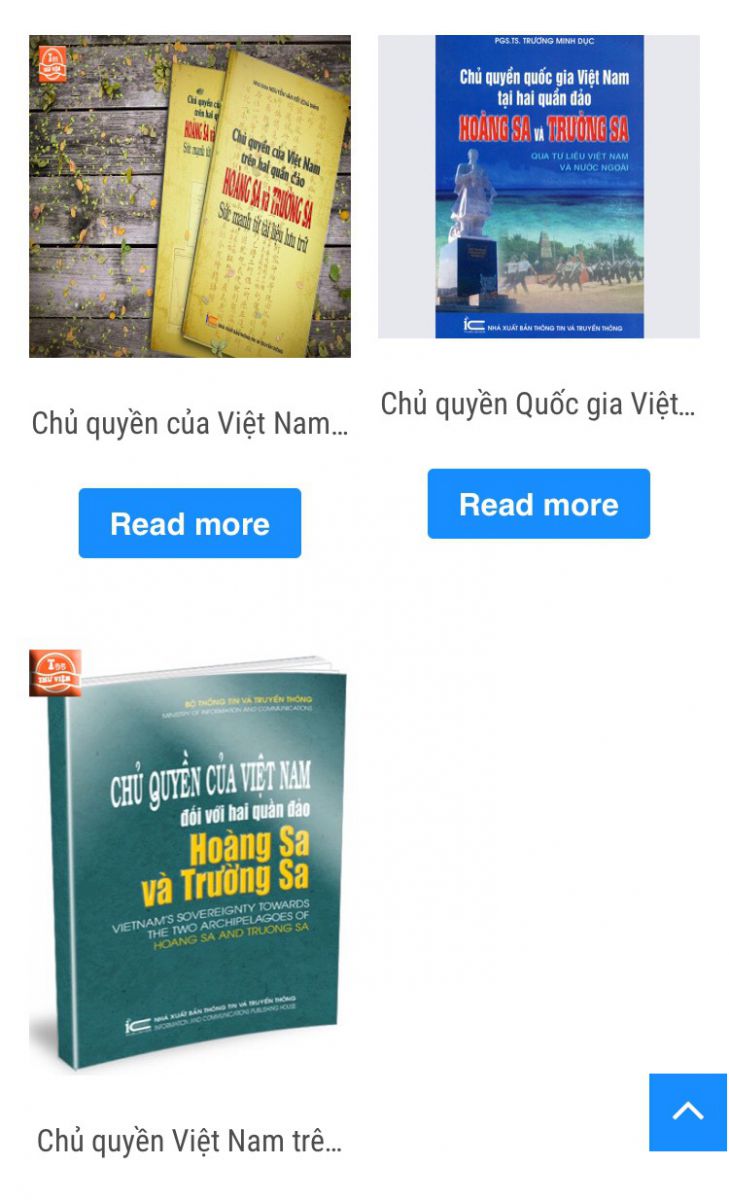Open the title link Chủ quyền của Việt Nam…
The width and height of the screenshot is (729, 1200).
coord(189,424)
